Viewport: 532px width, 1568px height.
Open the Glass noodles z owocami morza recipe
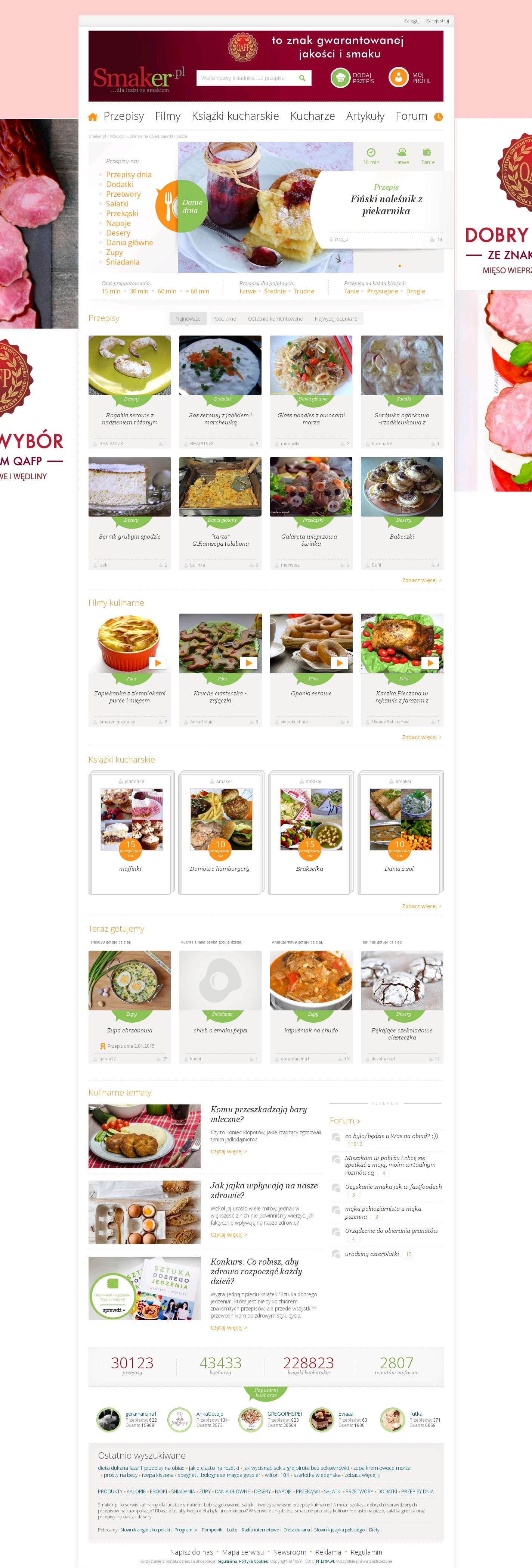click(311, 391)
